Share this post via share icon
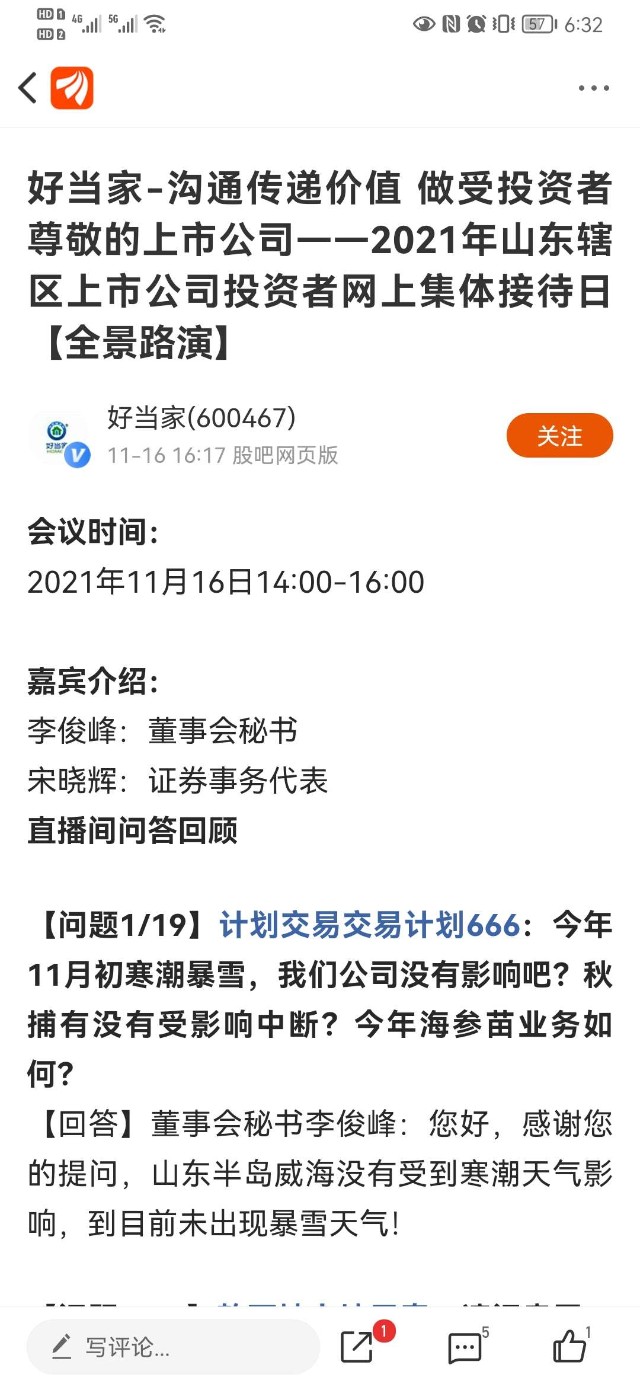 pyautogui.click(x=358, y=1346)
